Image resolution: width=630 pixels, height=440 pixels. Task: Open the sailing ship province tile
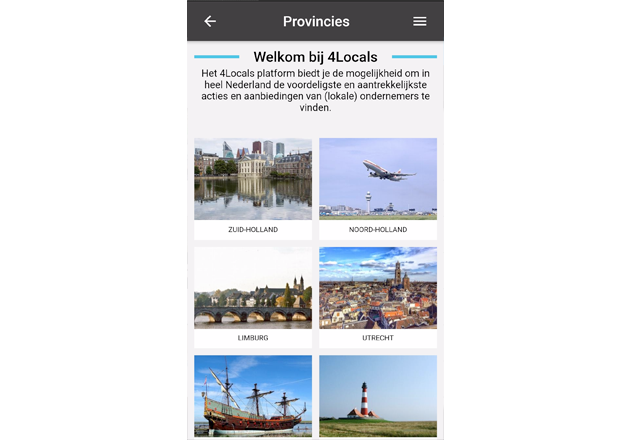(253, 396)
